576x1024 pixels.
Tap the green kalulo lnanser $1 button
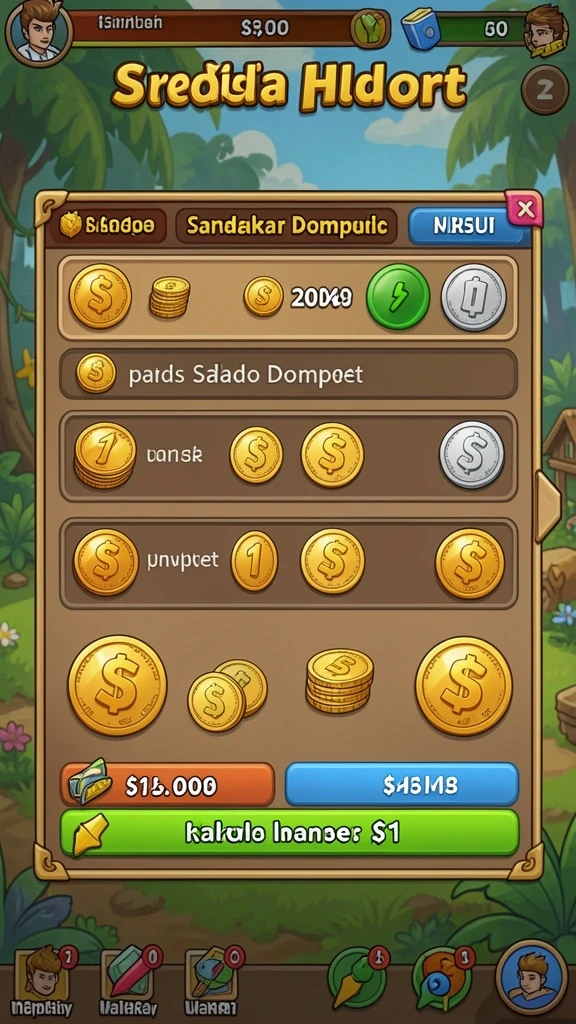[289, 833]
